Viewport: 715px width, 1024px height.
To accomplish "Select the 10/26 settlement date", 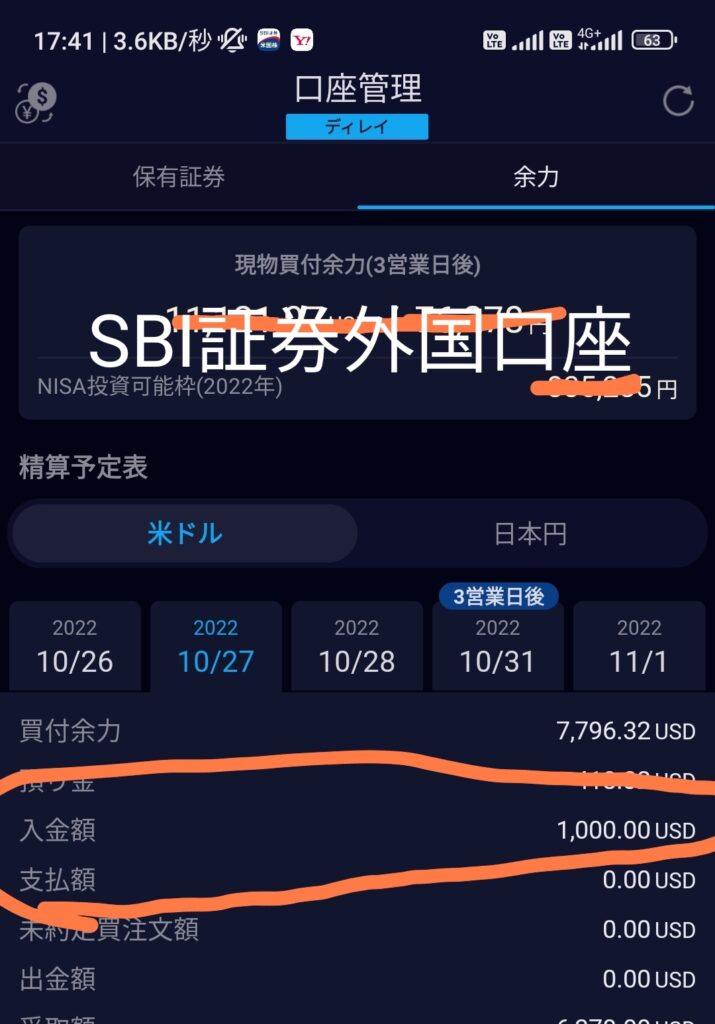I will tap(75, 646).
